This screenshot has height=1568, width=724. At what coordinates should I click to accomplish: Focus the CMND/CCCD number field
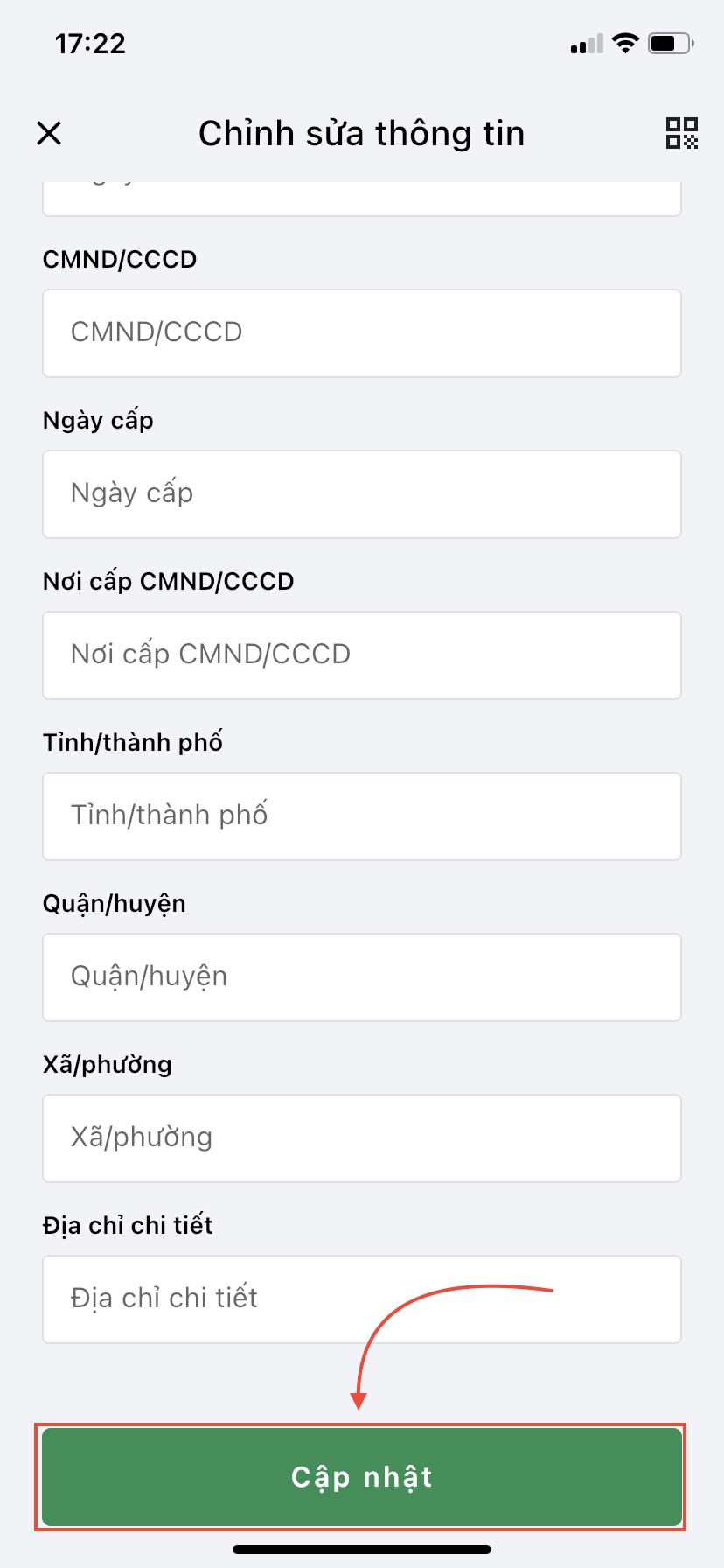click(362, 333)
